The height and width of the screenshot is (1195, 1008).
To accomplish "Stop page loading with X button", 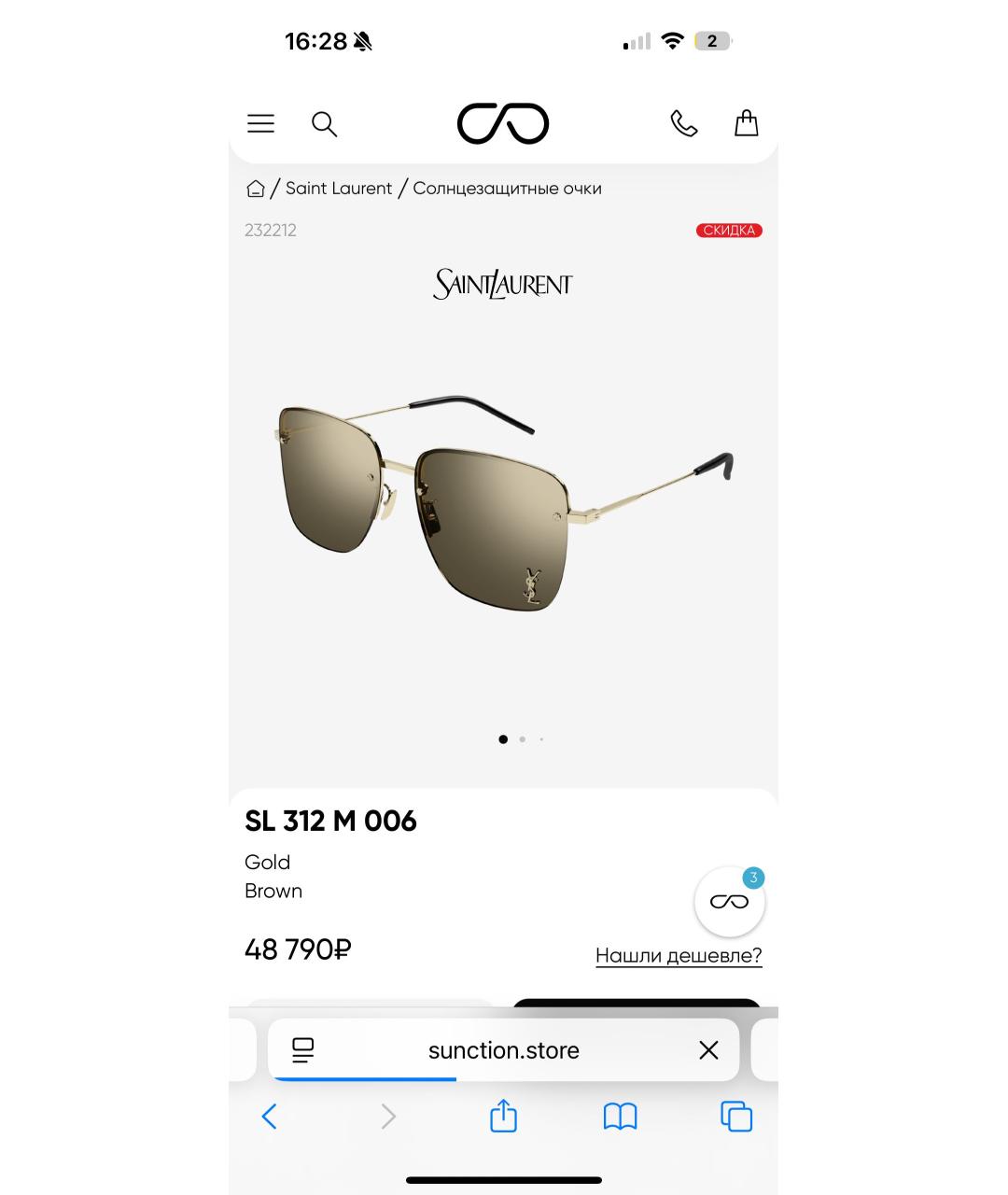I will [708, 1050].
